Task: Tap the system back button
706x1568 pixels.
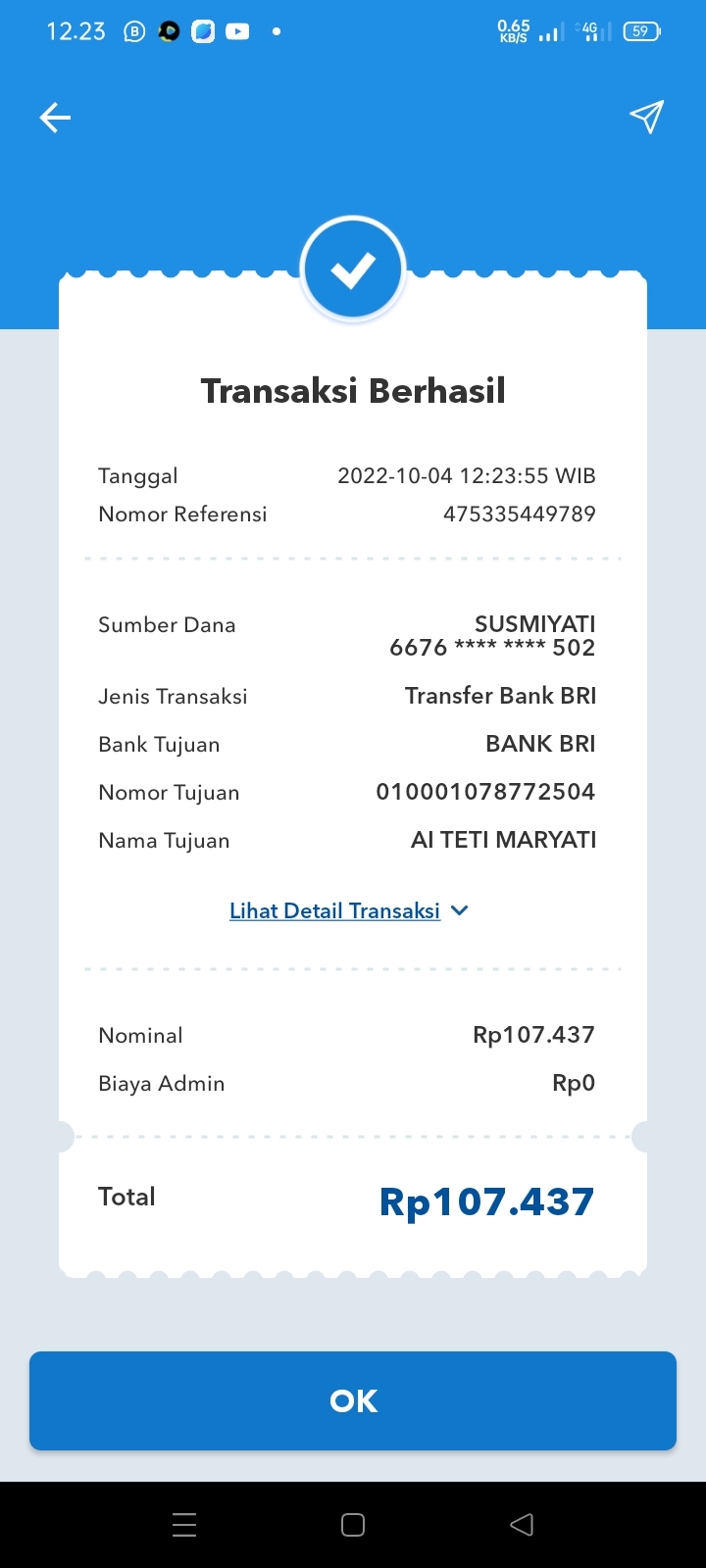Action: (x=522, y=1524)
